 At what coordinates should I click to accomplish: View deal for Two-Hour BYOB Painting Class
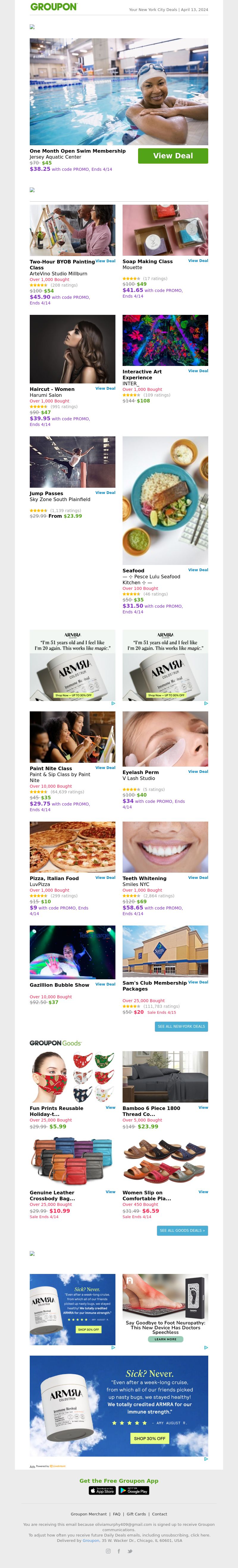(105, 260)
